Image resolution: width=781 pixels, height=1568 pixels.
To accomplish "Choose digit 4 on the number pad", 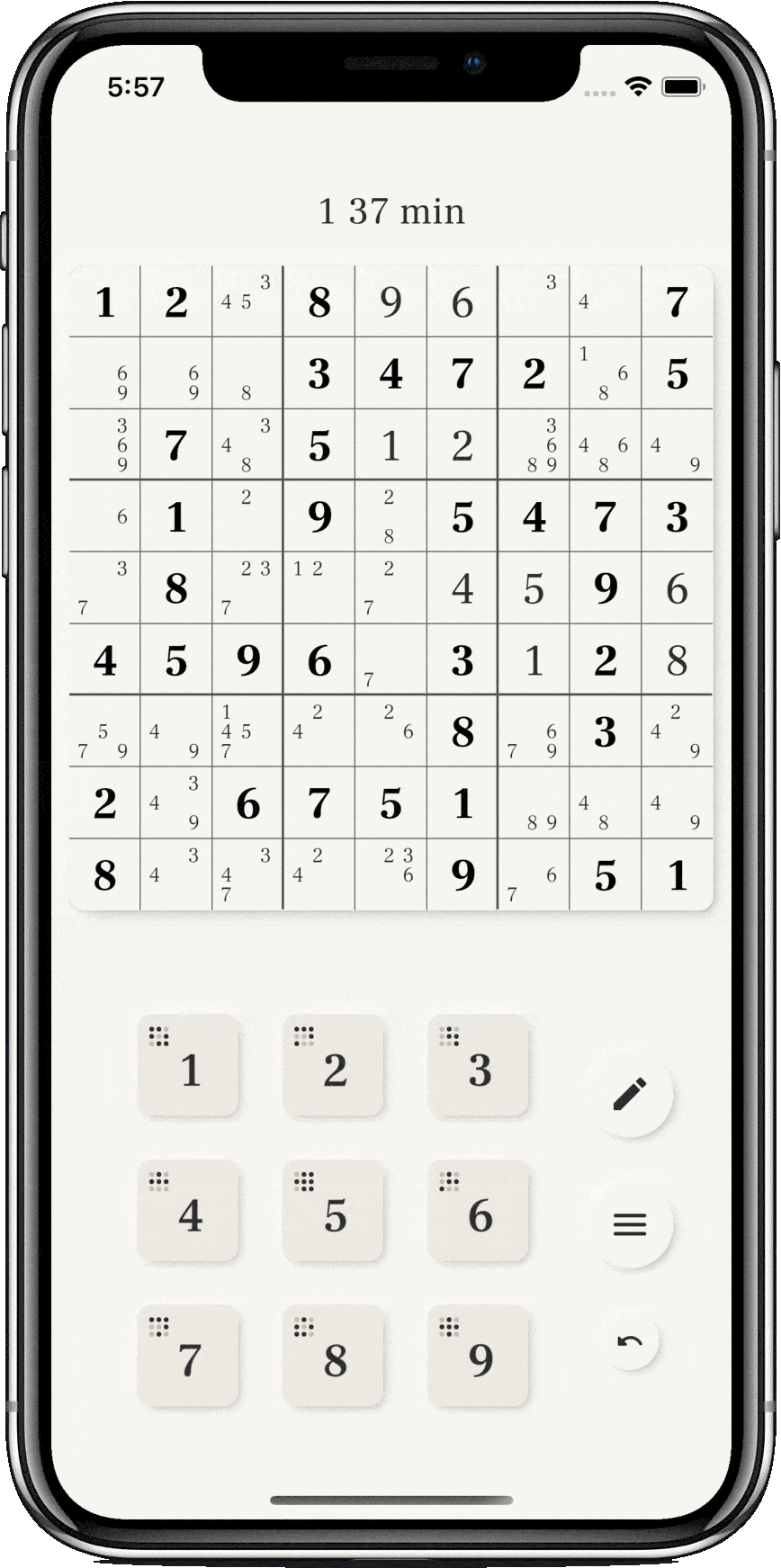I will tap(188, 1212).
